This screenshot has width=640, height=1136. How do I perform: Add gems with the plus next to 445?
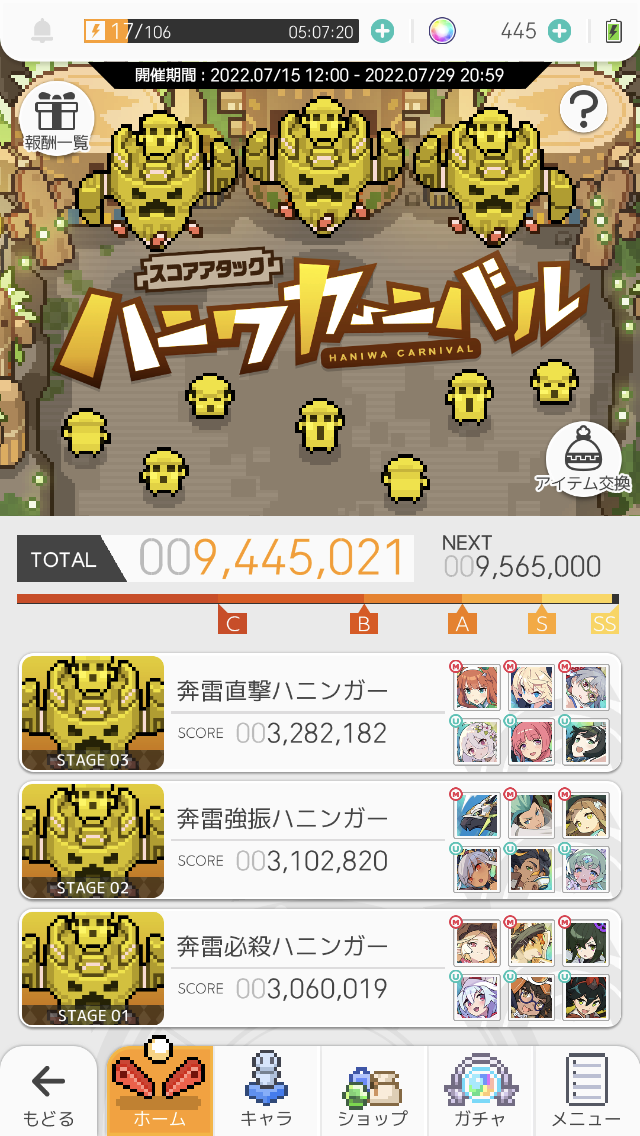pyautogui.click(x=560, y=31)
